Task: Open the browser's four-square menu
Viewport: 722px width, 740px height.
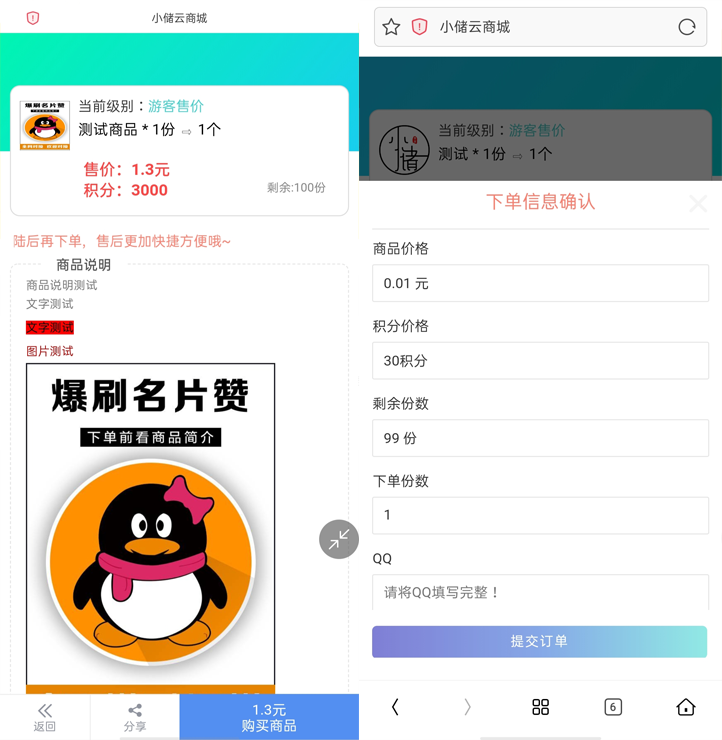Action: pos(541,707)
